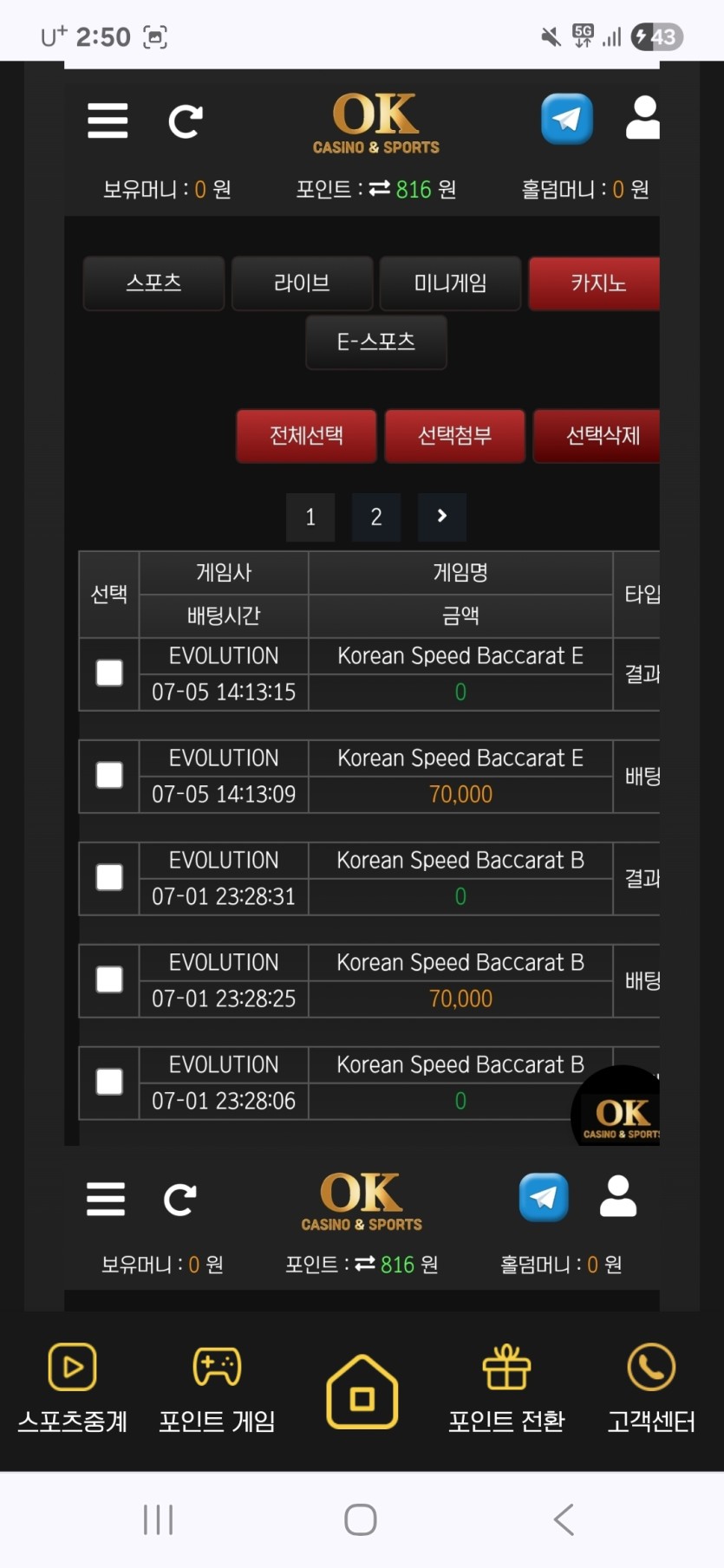Select the bet at 07-01 23:28:31
Screen dimensions: 724x1568
109,878
